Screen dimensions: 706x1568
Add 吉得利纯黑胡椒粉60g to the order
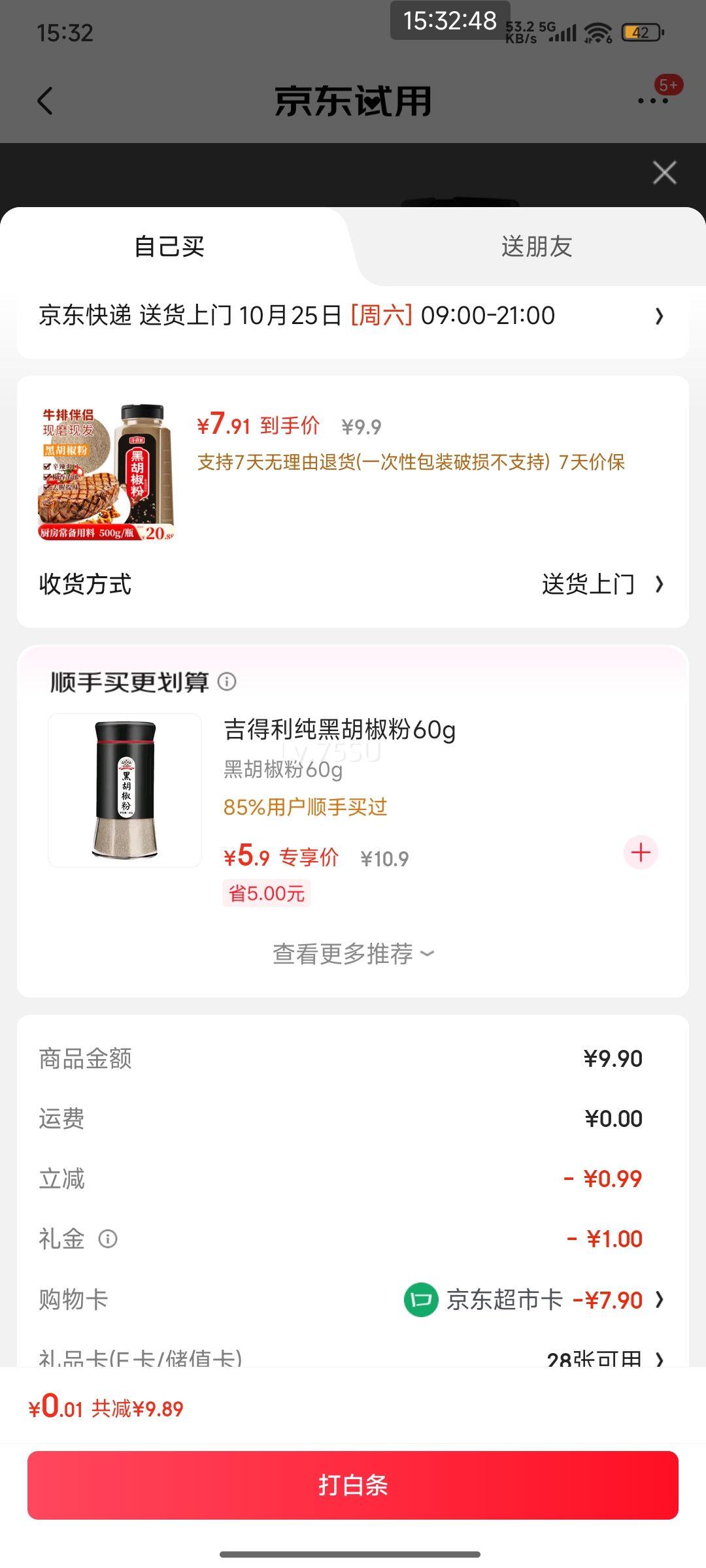[x=641, y=853]
